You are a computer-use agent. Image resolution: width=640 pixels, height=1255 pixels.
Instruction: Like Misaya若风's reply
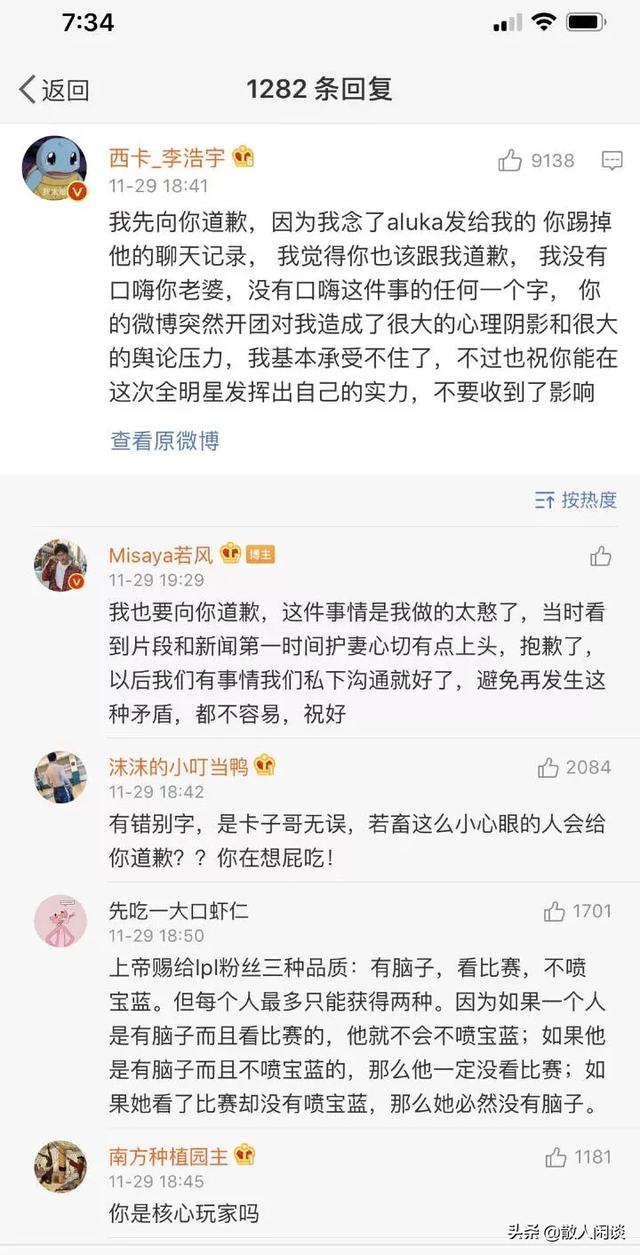(x=600, y=556)
